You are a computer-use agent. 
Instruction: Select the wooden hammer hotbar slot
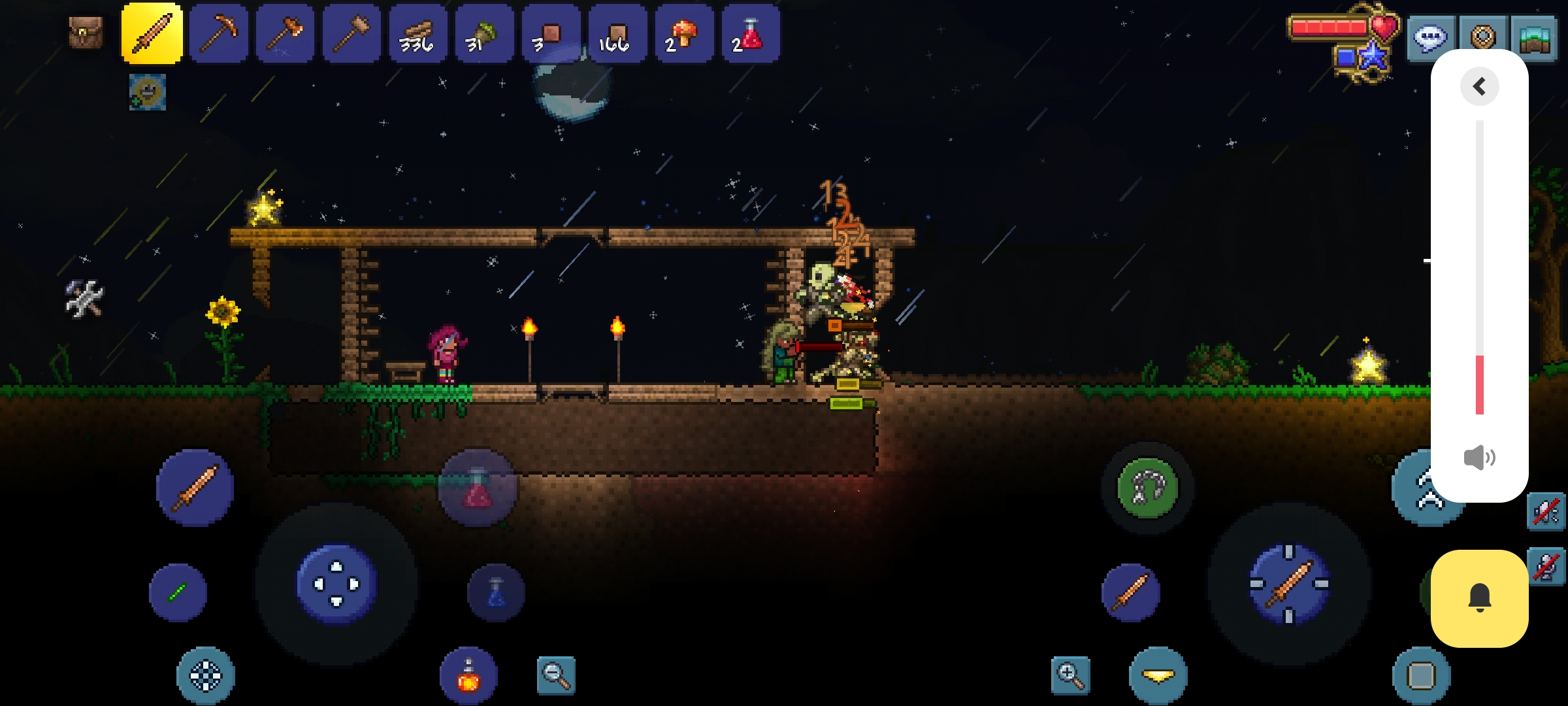coord(352,33)
